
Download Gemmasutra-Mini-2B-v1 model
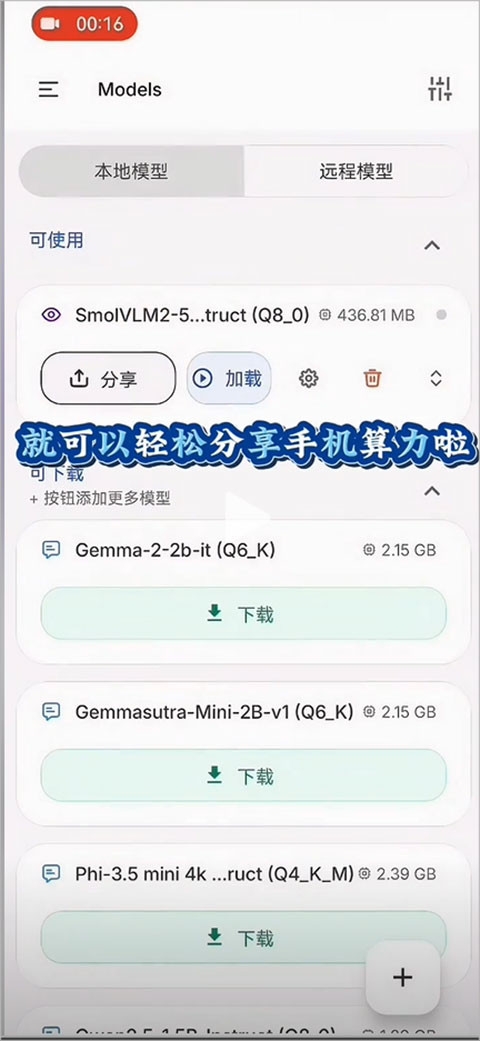click(x=244, y=775)
